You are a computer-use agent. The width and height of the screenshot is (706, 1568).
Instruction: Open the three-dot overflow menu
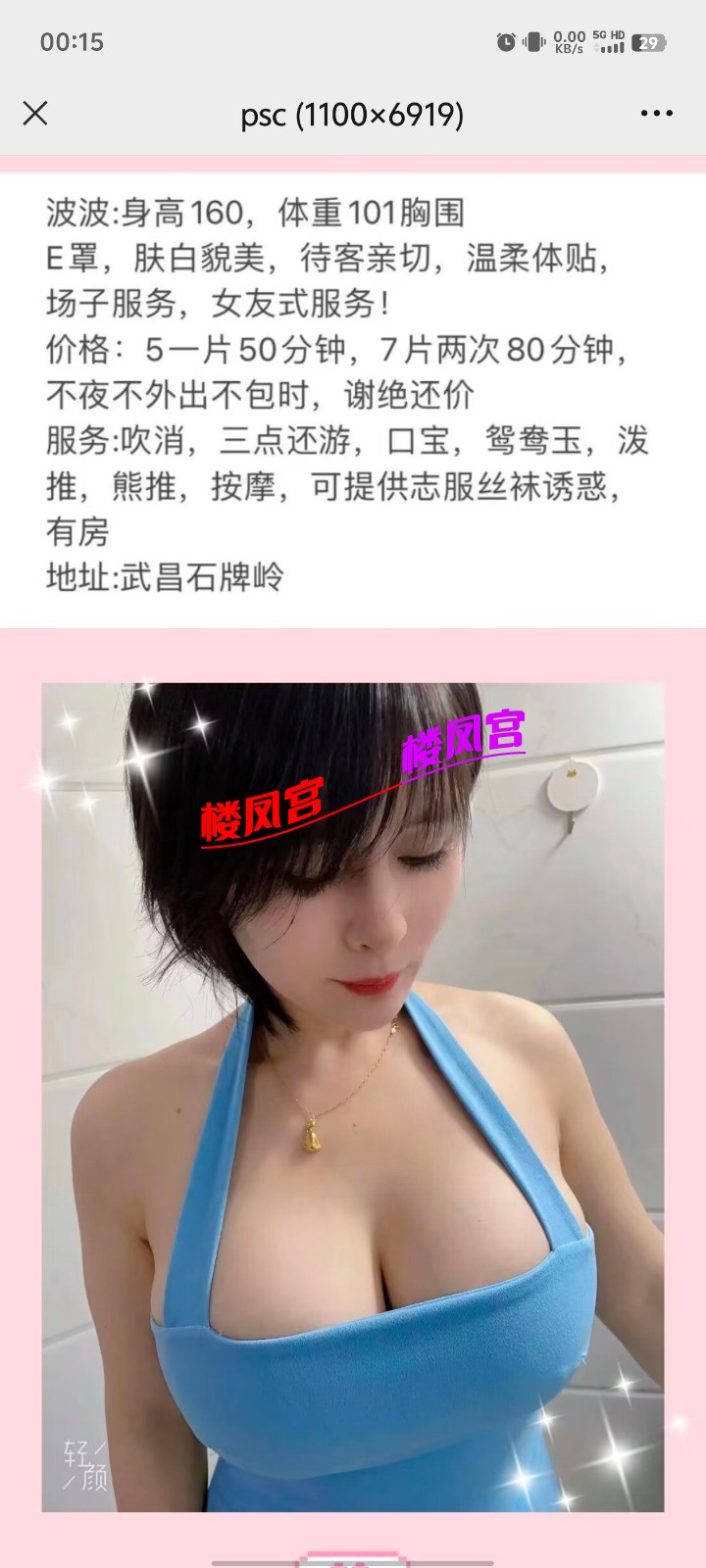(x=656, y=114)
